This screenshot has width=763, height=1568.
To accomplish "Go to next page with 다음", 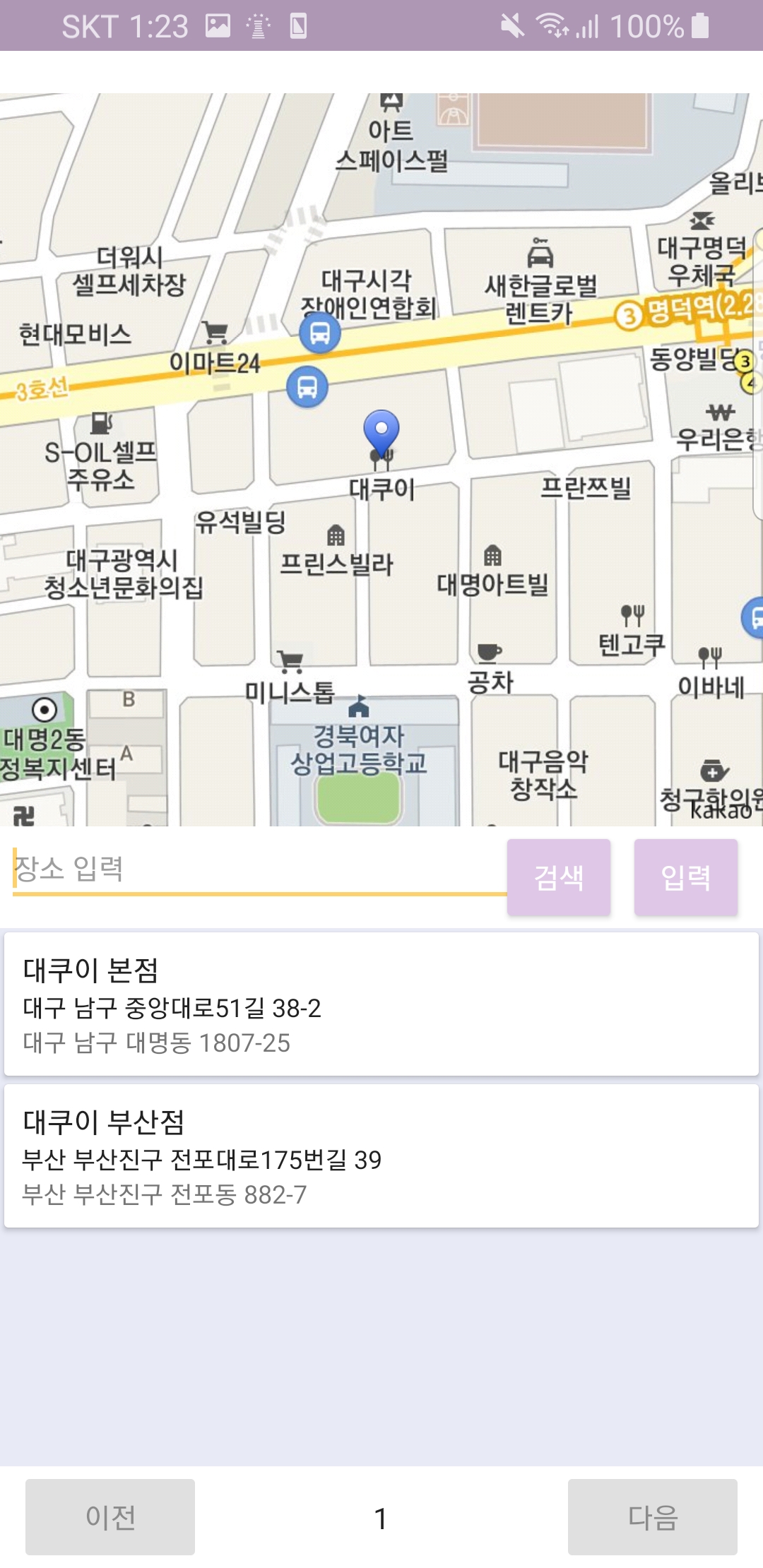I will pyautogui.click(x=652, y=1516).
